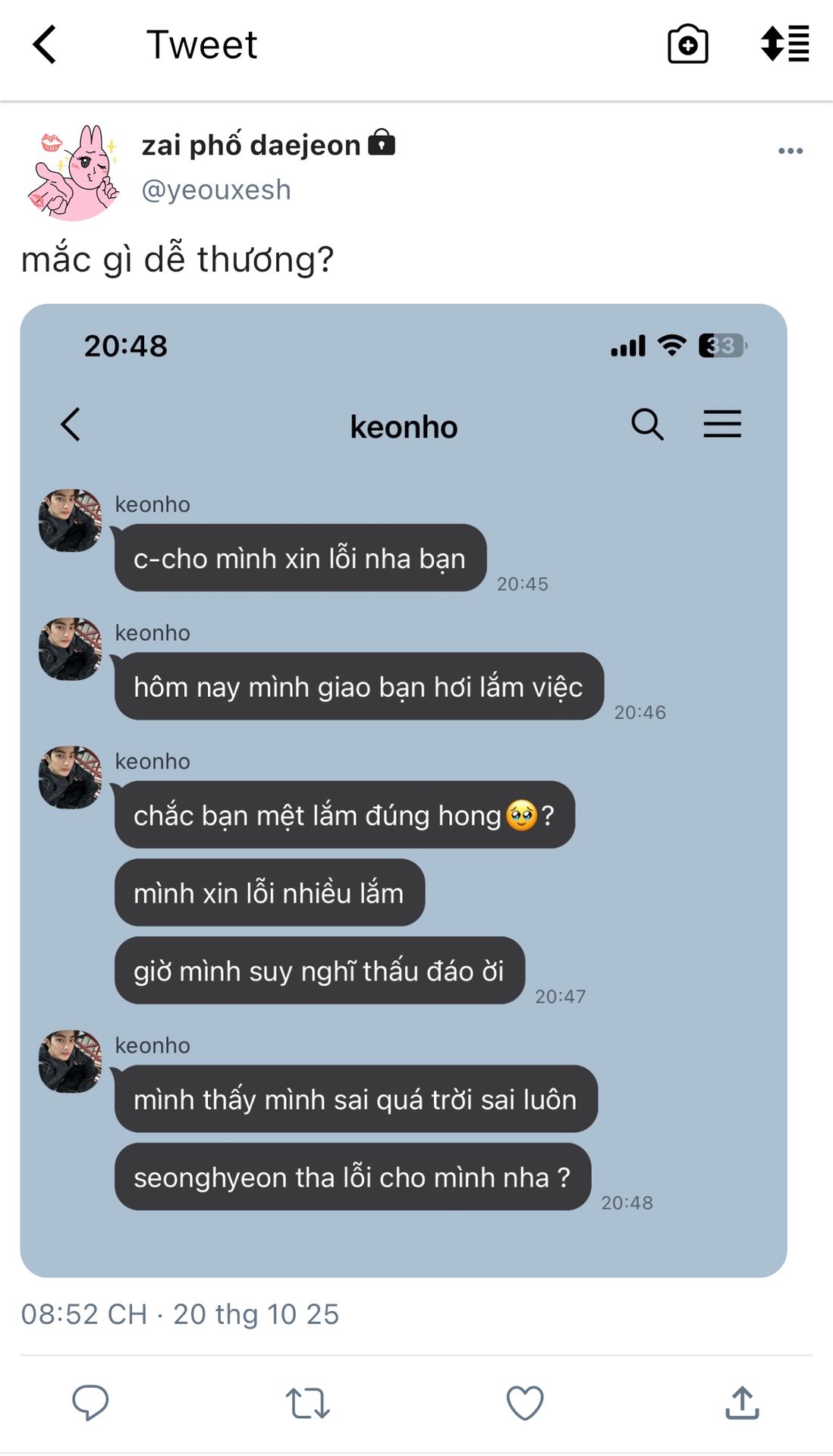Open the tweet's three-dot overflow menu

[x=790, y=151]
